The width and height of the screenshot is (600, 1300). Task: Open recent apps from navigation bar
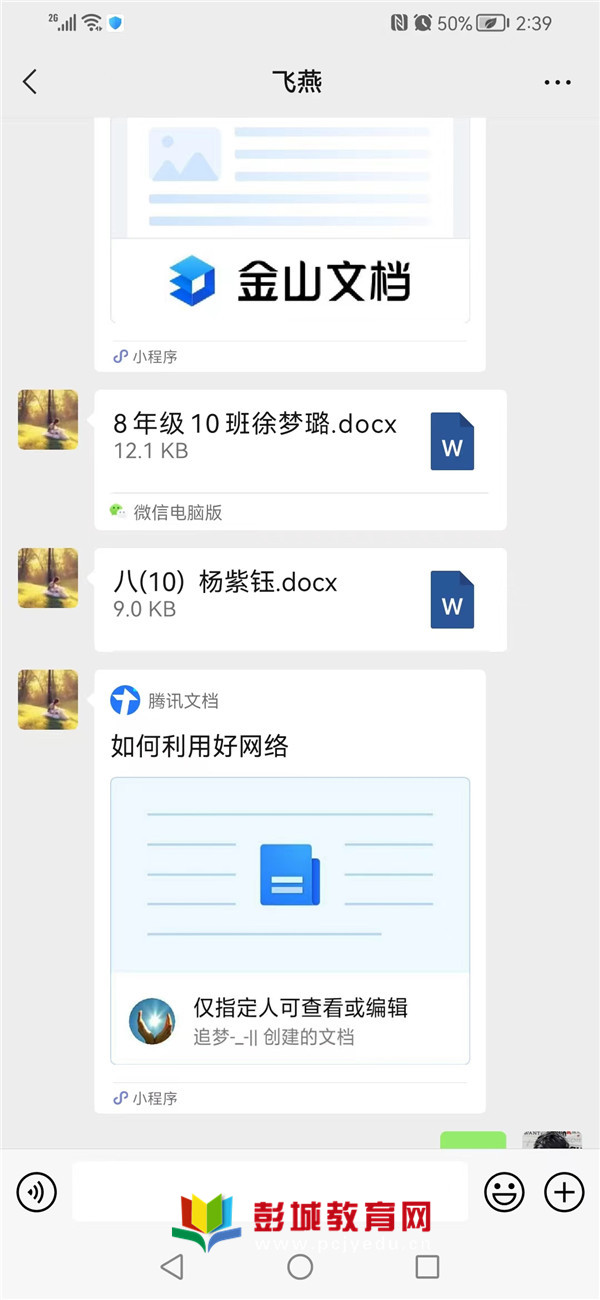pyautogui.click(x=427, y=1267)
